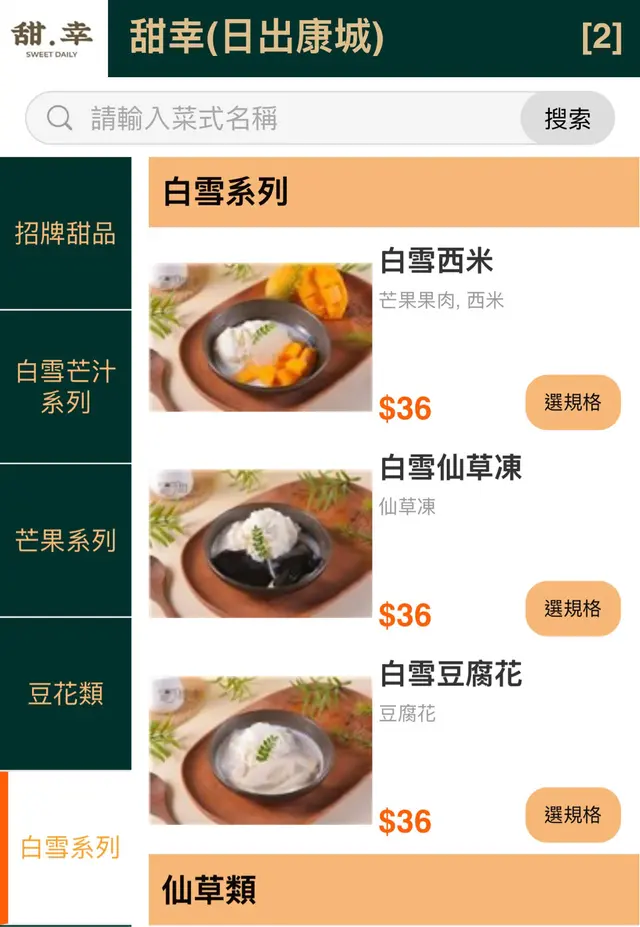640x927 pixels.
Task: Open the 芒果系列 category
Action: tap(65, 540)
